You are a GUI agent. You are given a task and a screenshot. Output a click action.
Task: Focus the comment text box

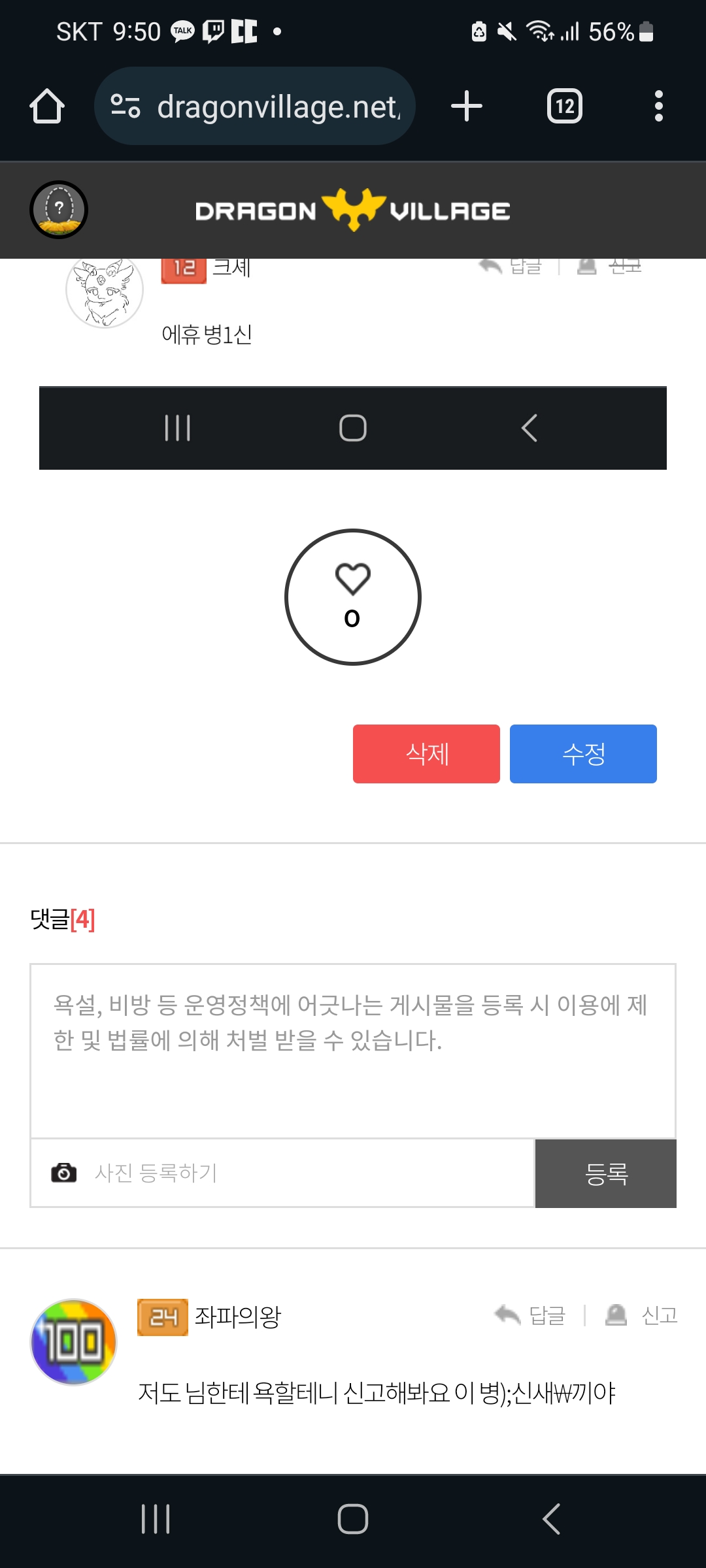tap(353, 1051)
